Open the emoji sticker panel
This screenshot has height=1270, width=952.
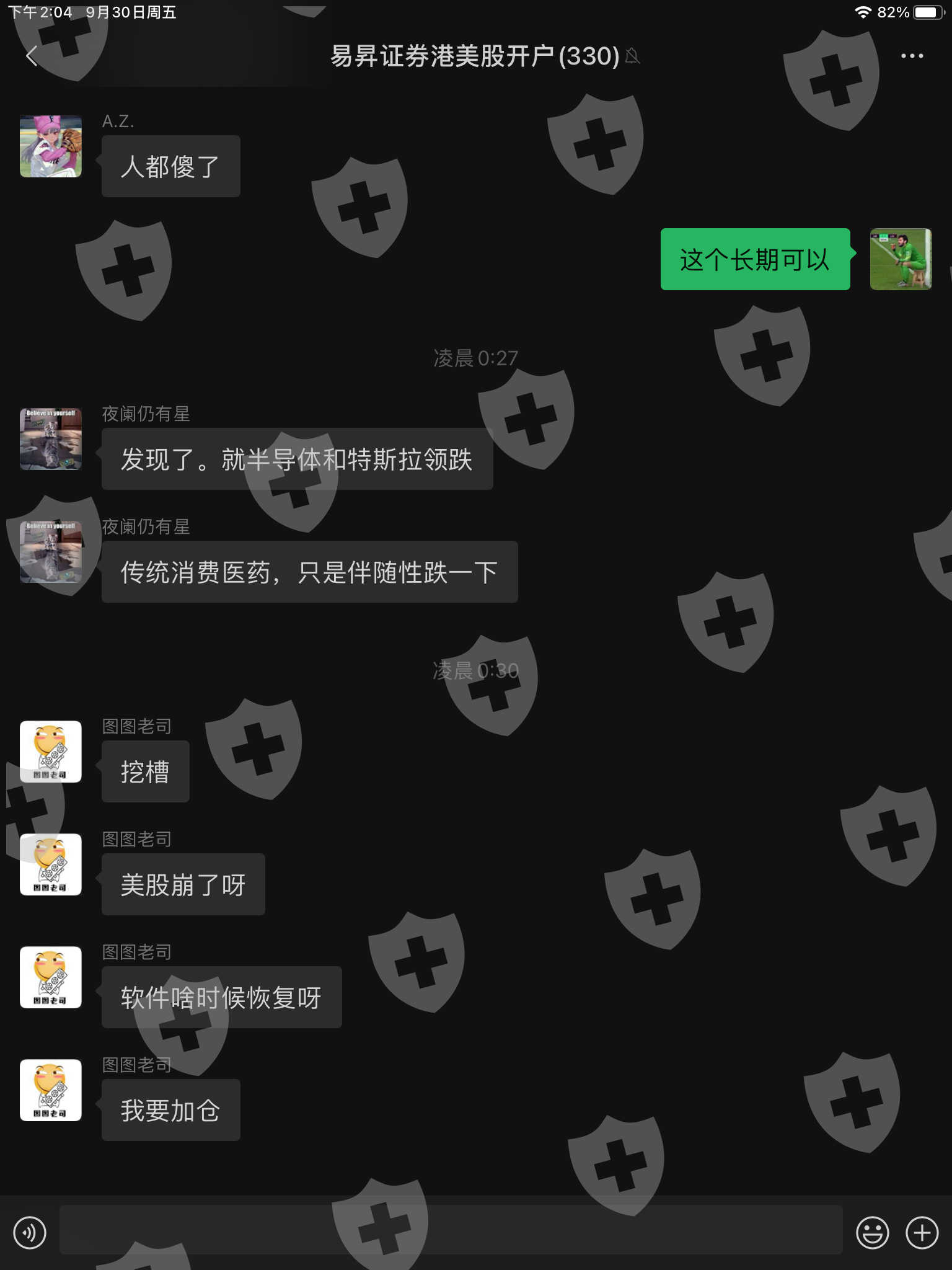(x=873, y=1232)
